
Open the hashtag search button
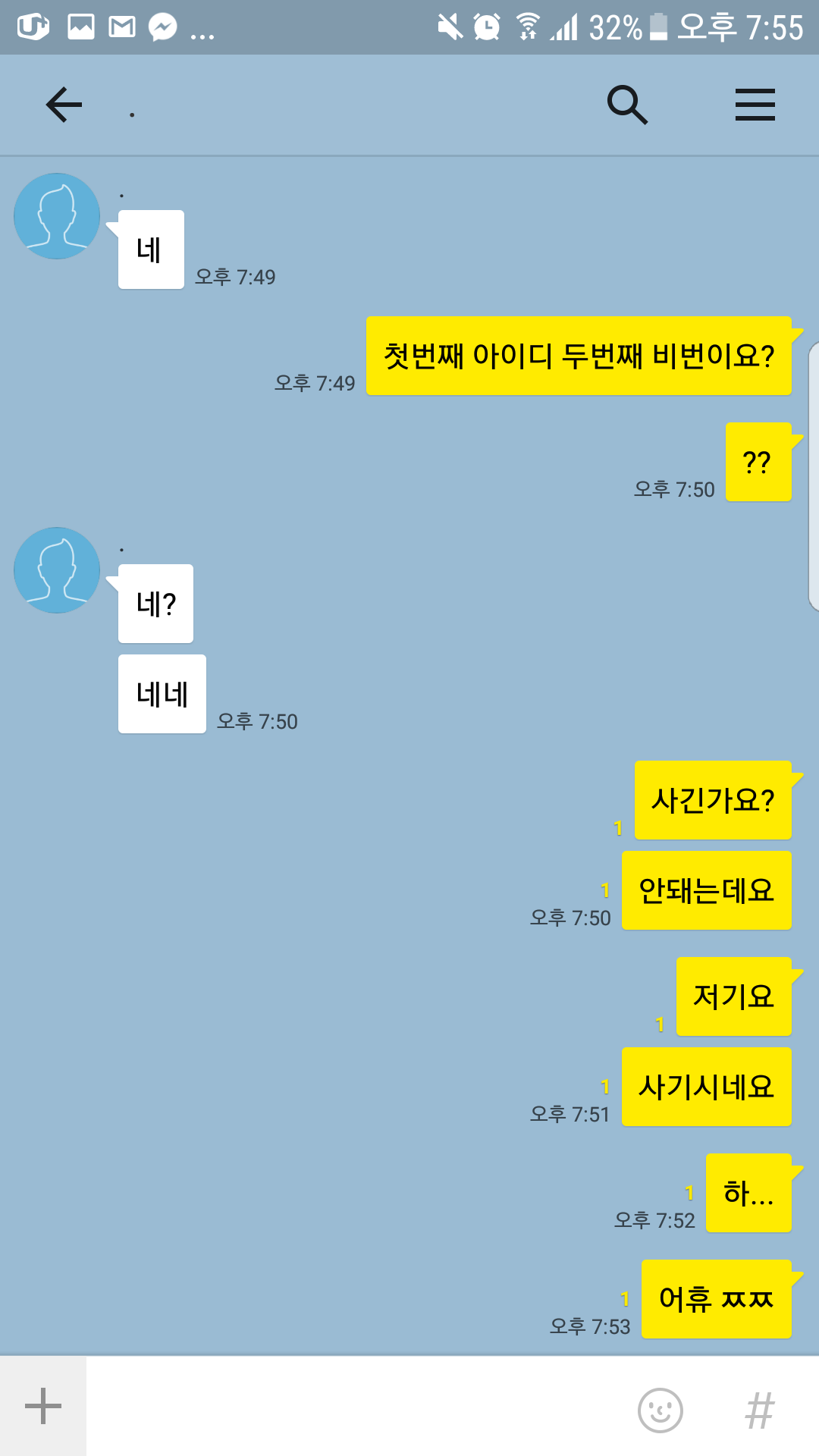pos(759,1410)
